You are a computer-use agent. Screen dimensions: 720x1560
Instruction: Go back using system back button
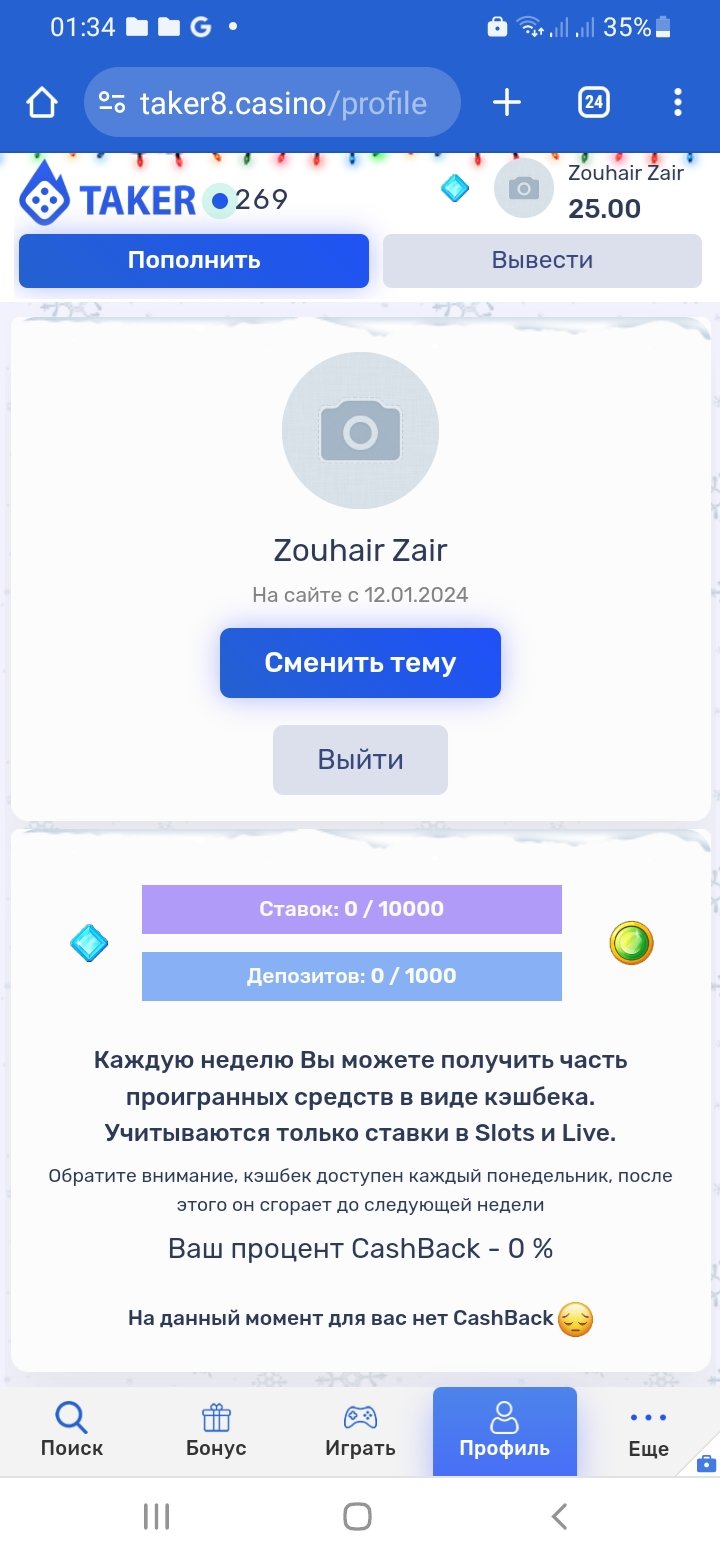[559, 1516]
